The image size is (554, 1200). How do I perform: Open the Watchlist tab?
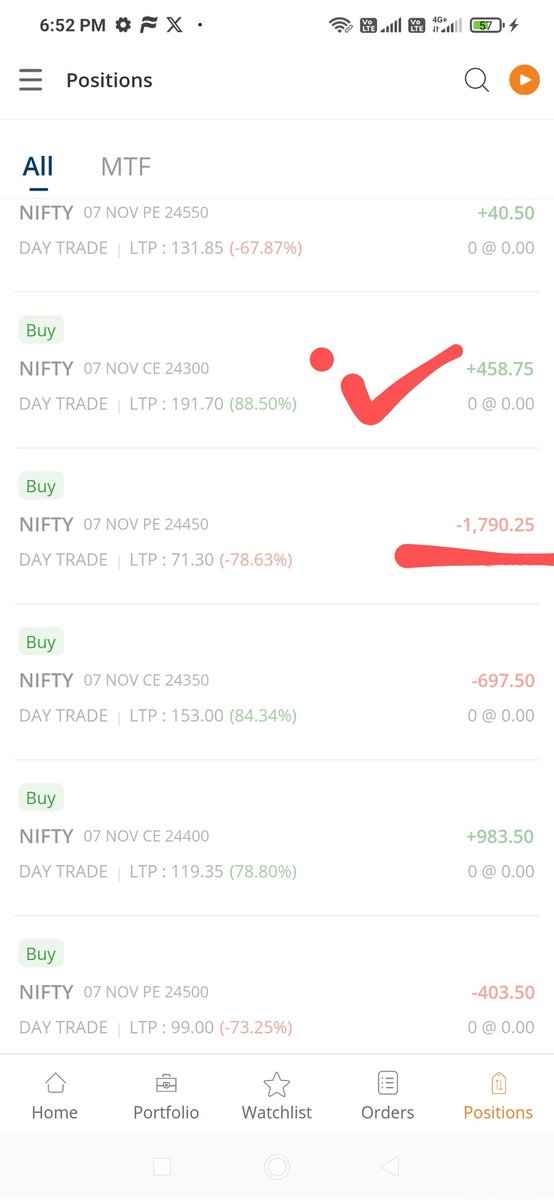point(277,1096)
